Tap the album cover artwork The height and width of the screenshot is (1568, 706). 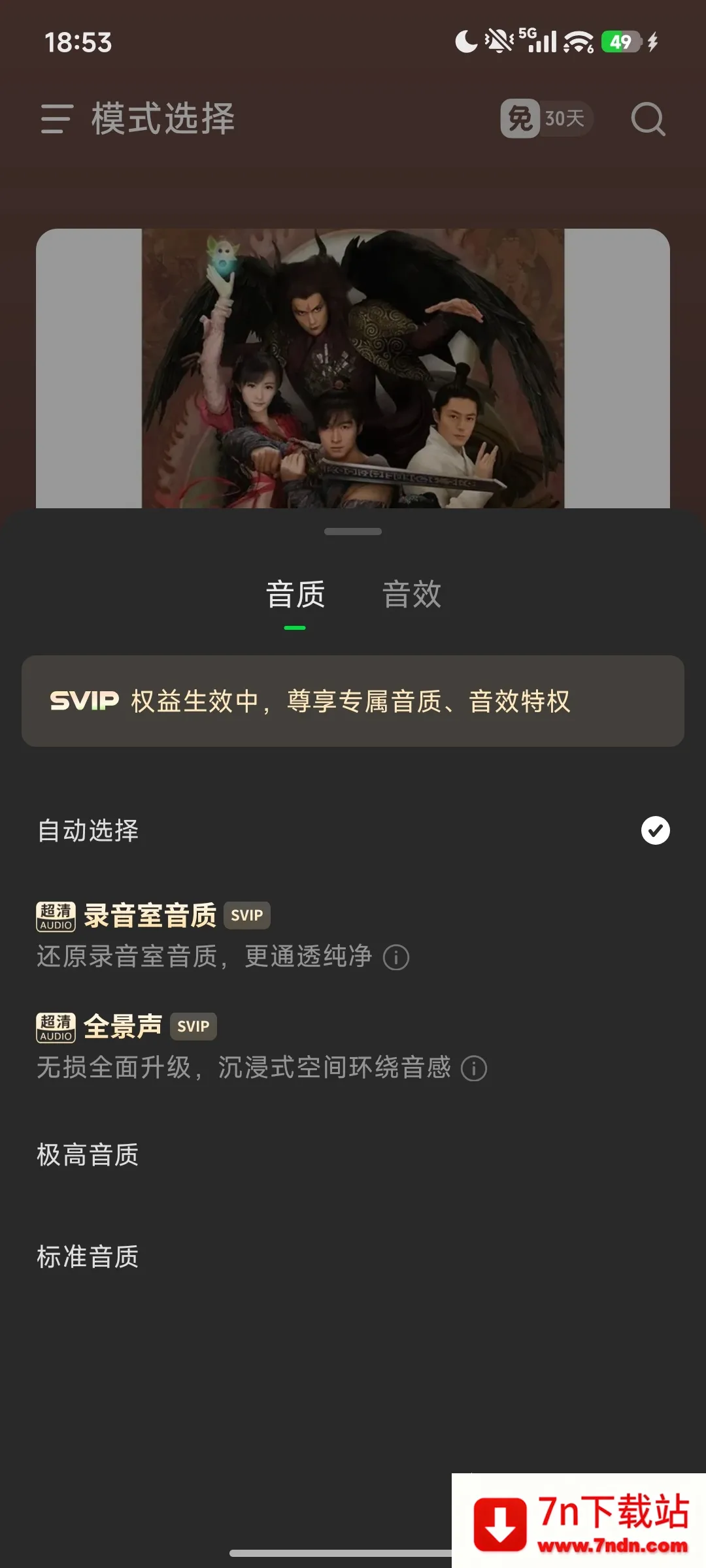point(353,369)
